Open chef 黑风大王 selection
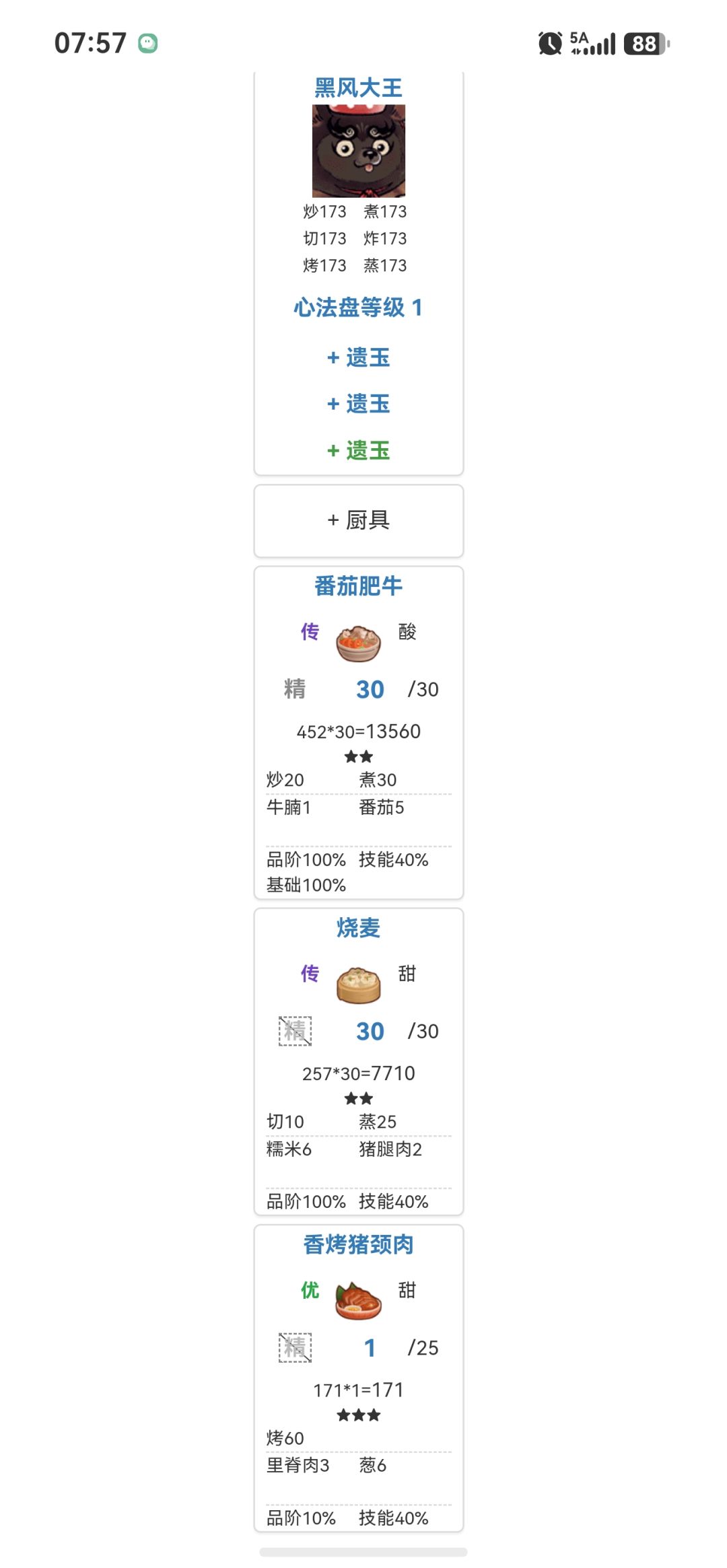This screenshot has height=1568, width=727. tap(358, 87)
